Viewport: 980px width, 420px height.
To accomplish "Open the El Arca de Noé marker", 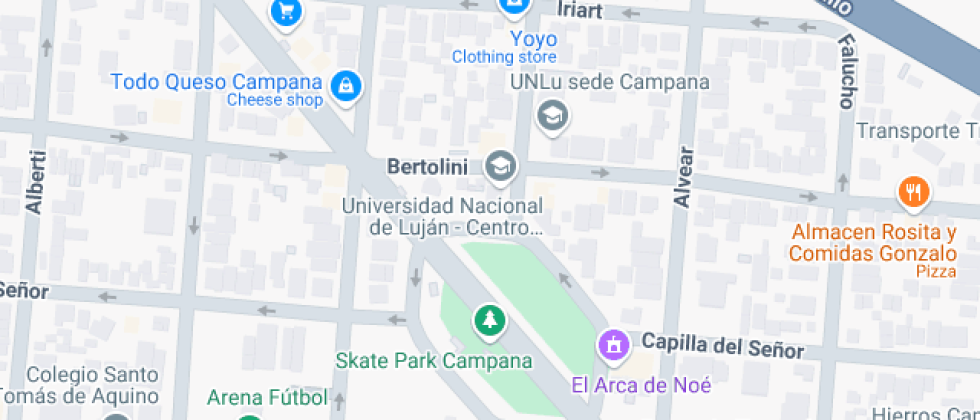I will 612,347.
